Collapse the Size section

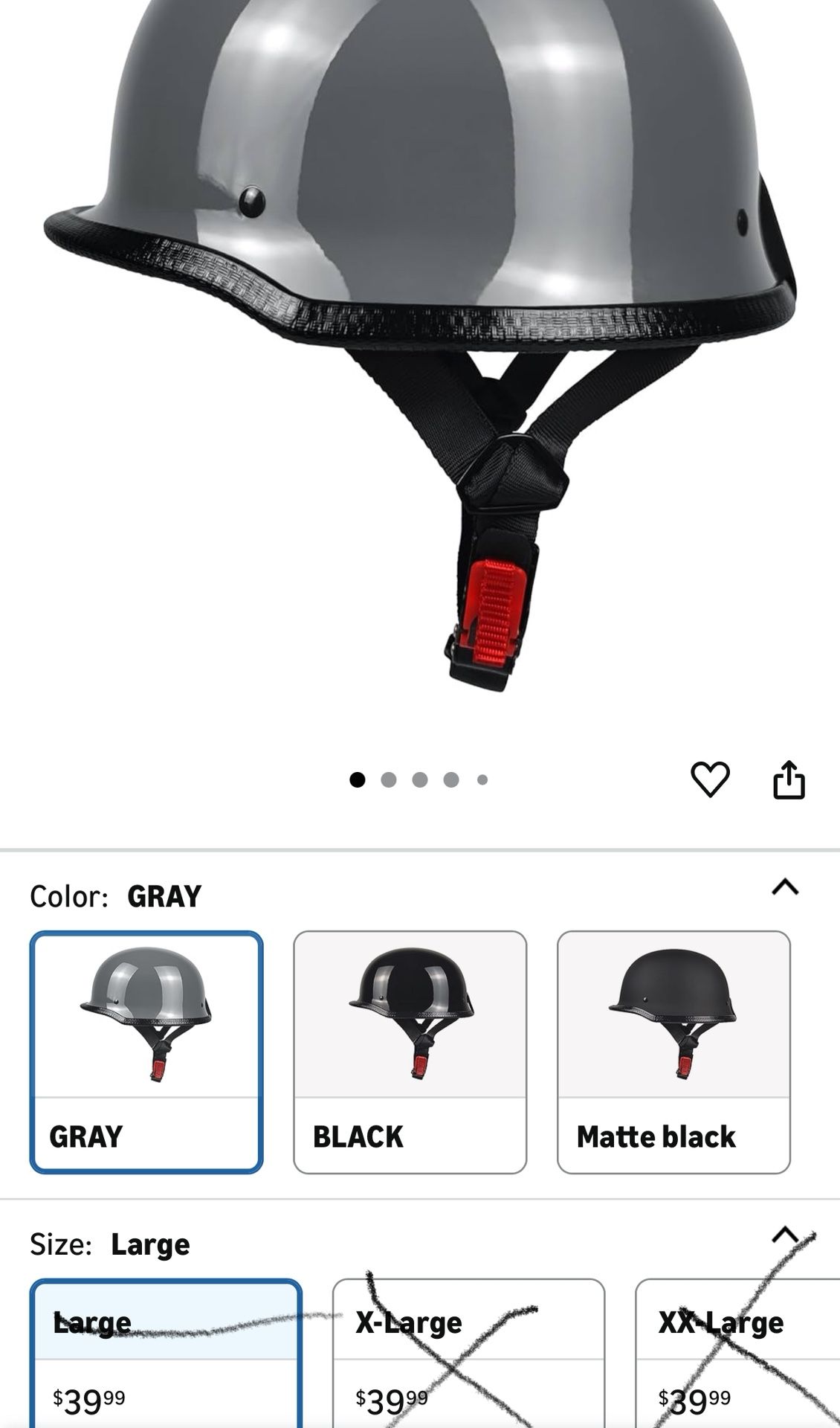(x=785, y=1235)
